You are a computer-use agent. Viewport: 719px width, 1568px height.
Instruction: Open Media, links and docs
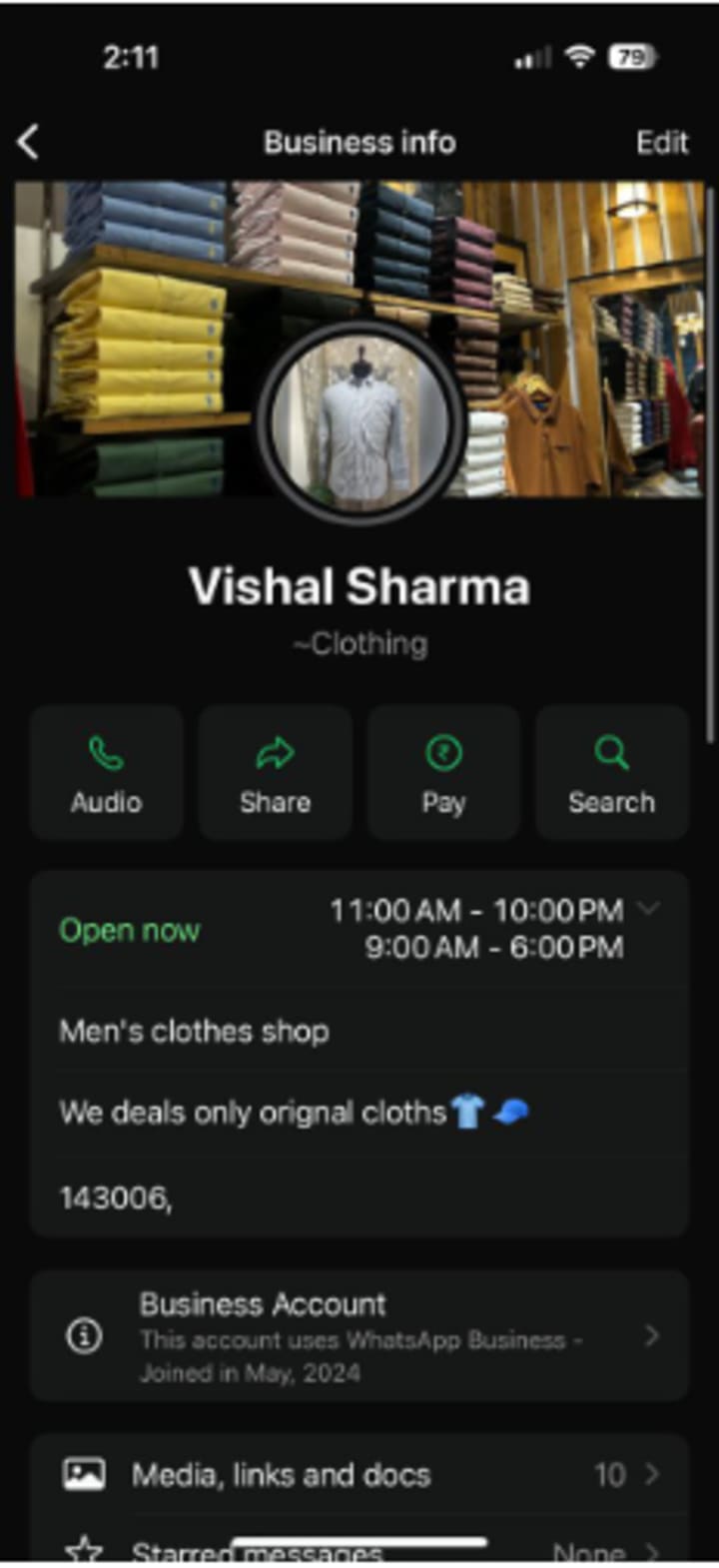359,1474
